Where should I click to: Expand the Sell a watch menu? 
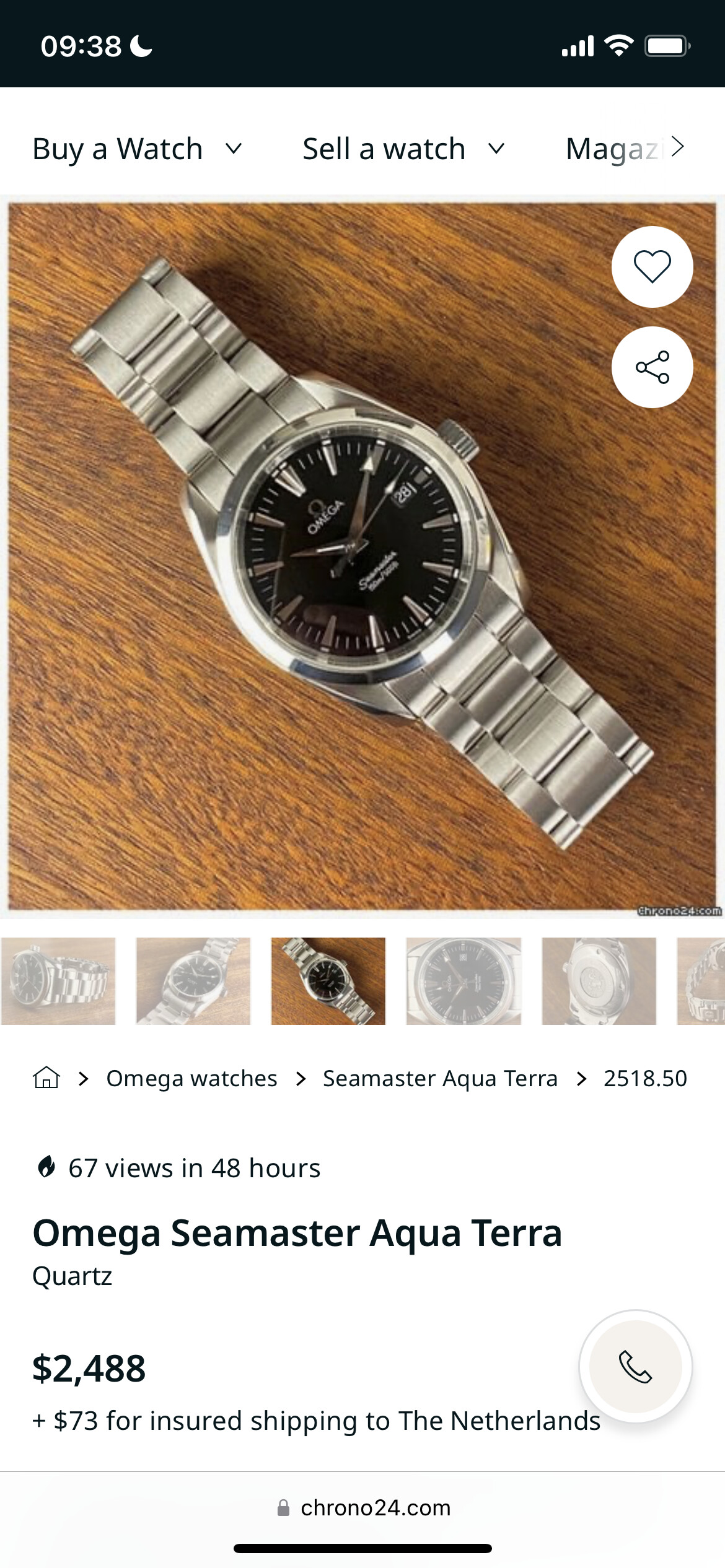(x=403, y=149)
